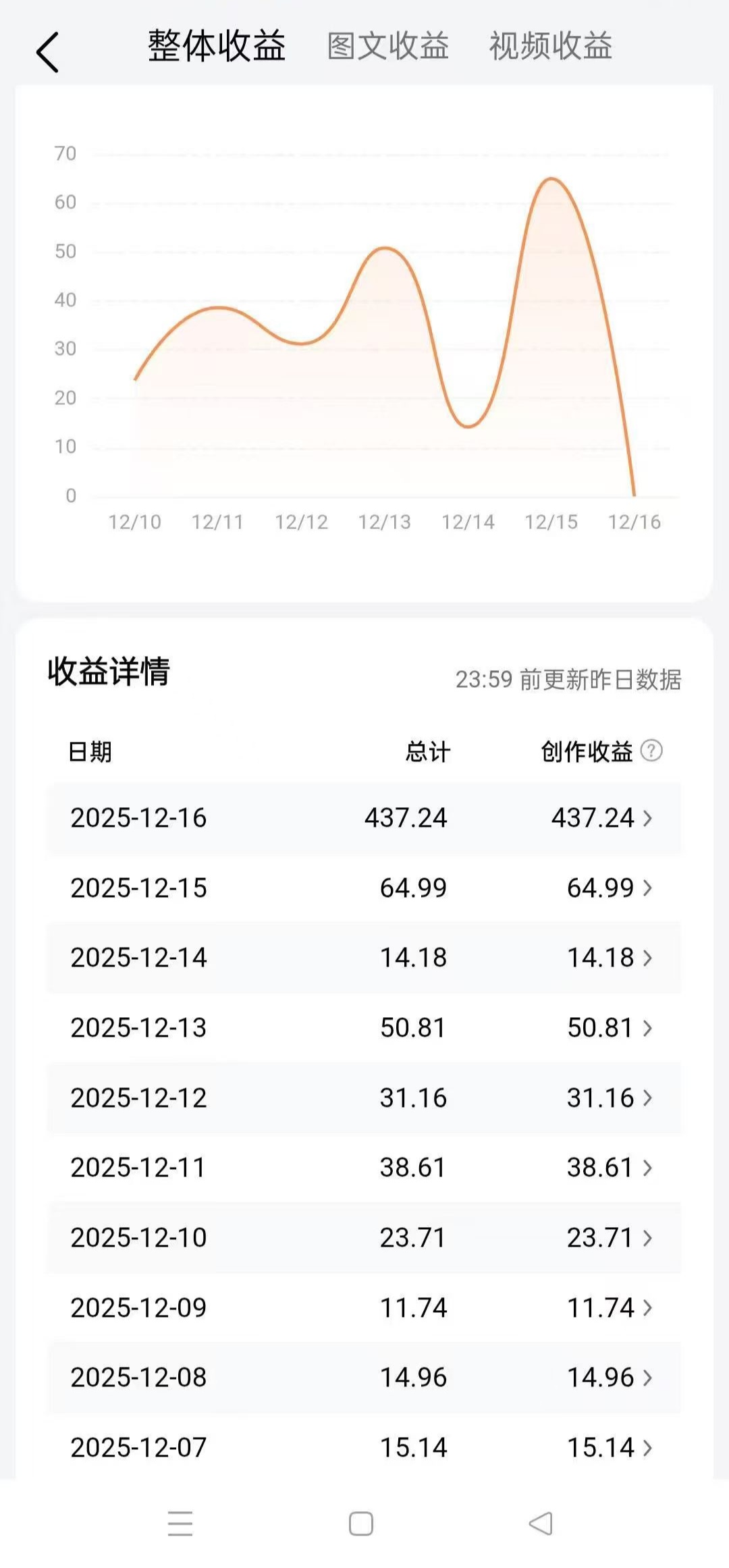Open recent apps from the navigation bar
This screenshot has width=729, height=1568.
[x=180, y=1523]
